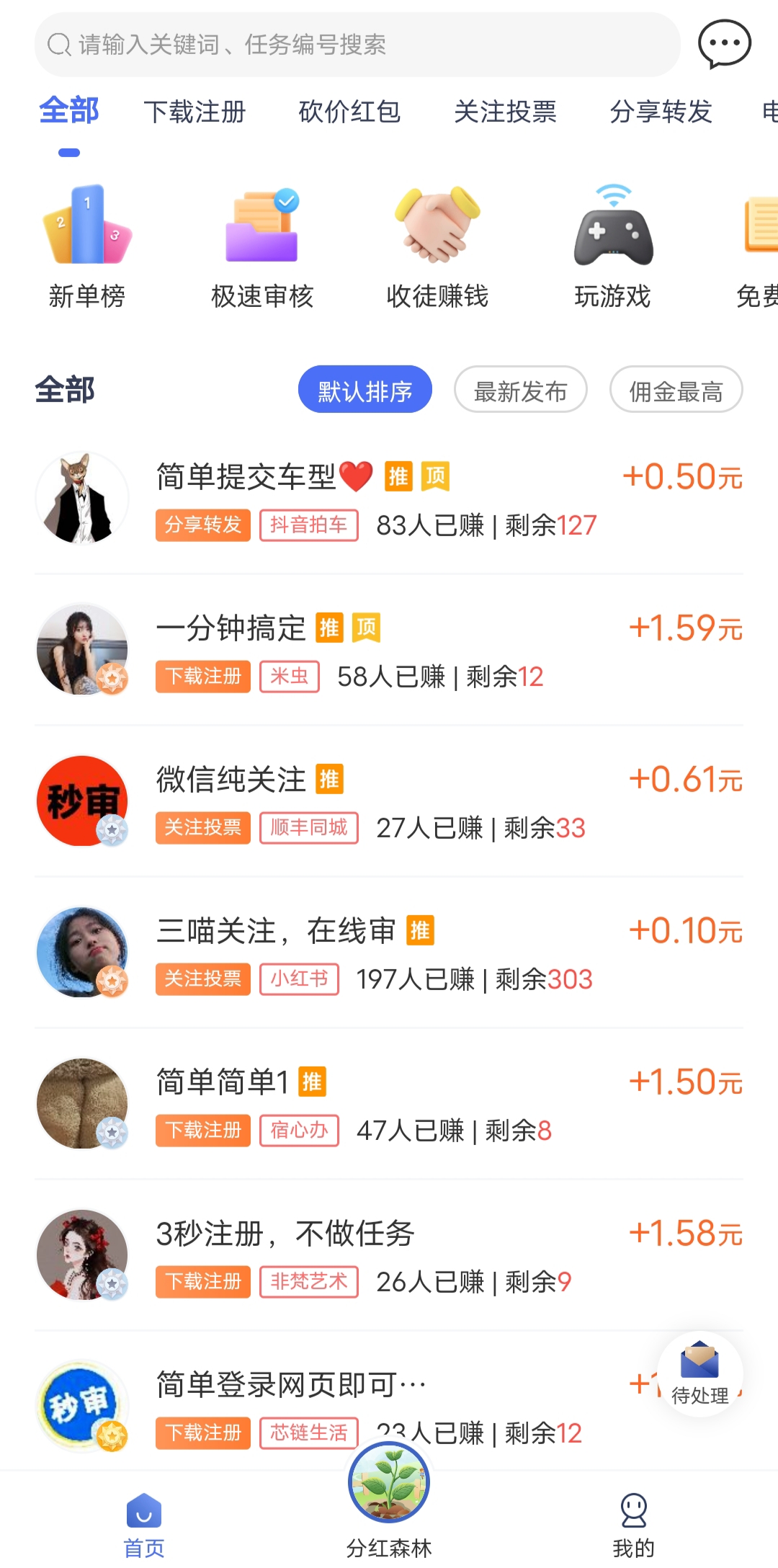
Task: Sort tasks by 佣金最高
Action: click(x=676, y=390)
